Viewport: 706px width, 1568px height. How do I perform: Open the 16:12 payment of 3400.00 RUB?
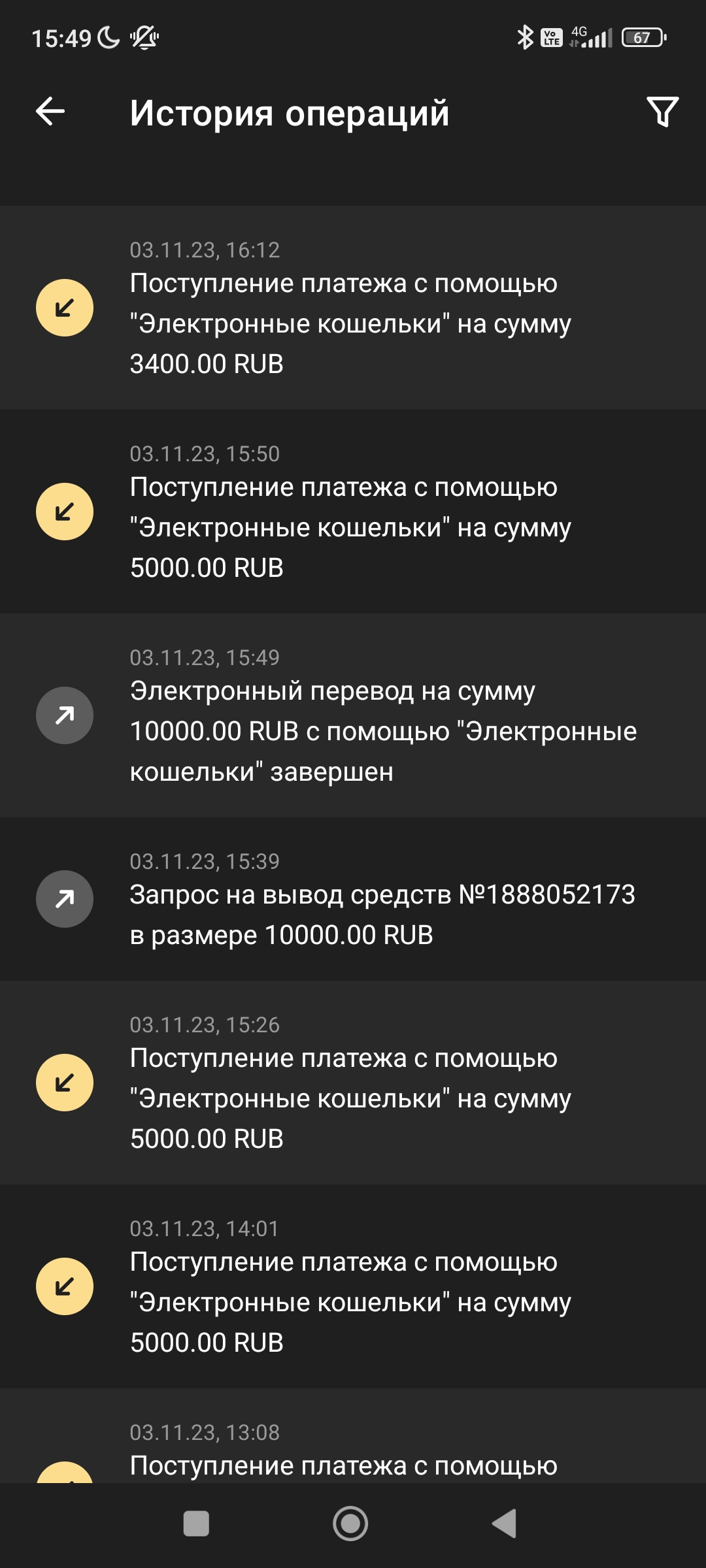(x=353, y=308)
